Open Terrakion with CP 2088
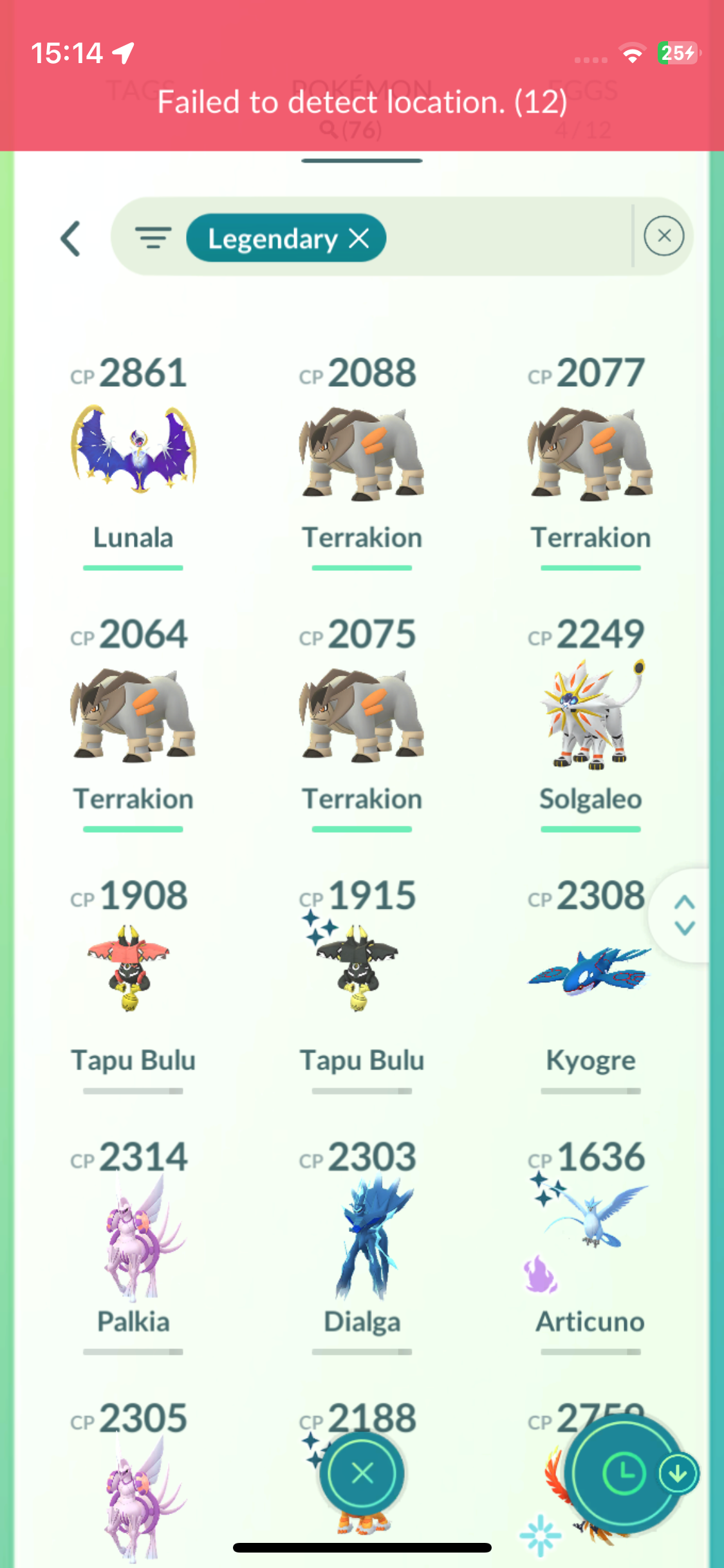This screenshot has height=1568, width=724. pyautogui.click(x=362, y=454)
